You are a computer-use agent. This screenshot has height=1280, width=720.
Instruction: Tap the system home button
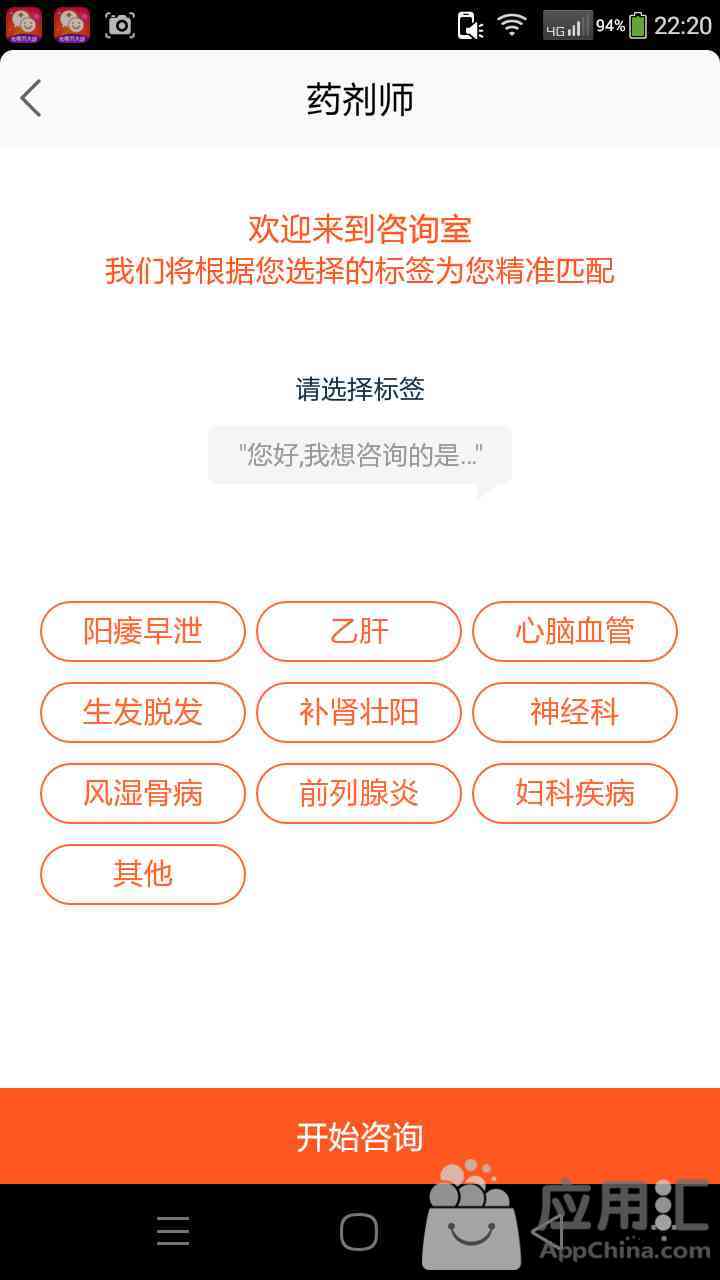tap(359, 1232)
